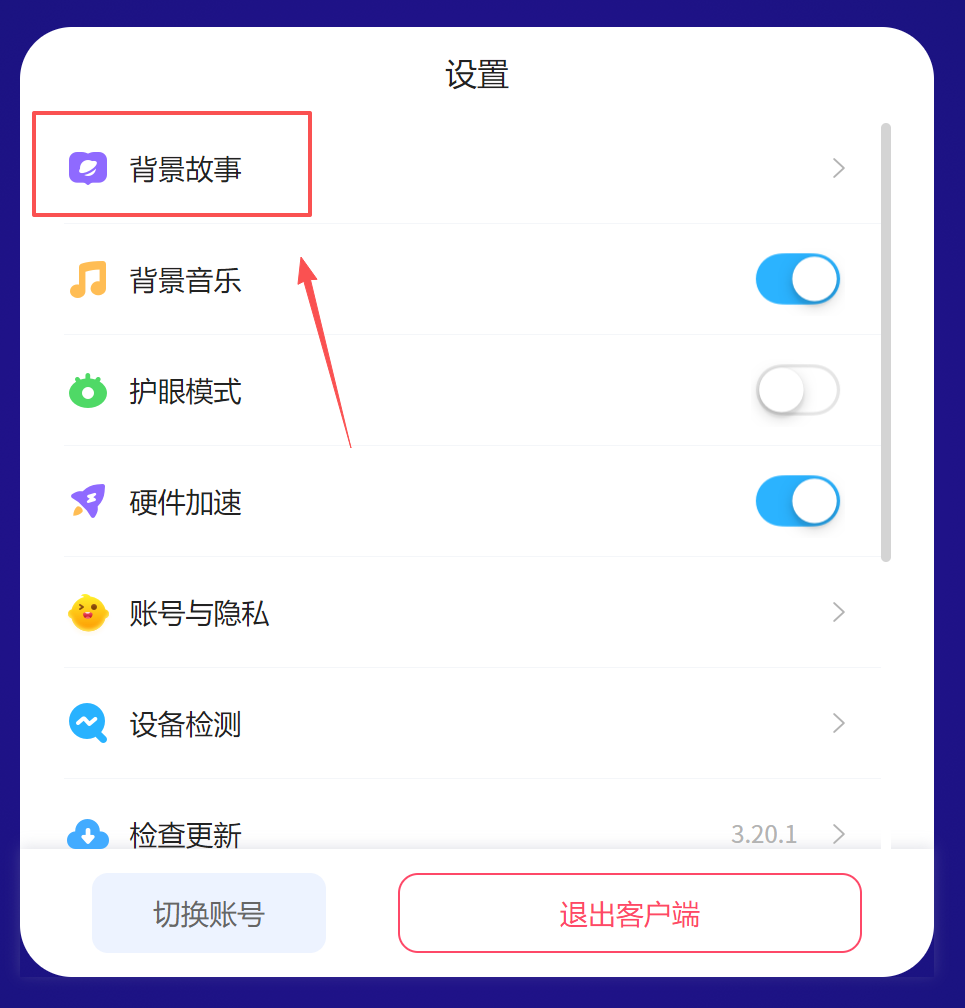Screen dimensions: 965x1008
Task: Tap the 切换账号 button
Action: (209, 913)
